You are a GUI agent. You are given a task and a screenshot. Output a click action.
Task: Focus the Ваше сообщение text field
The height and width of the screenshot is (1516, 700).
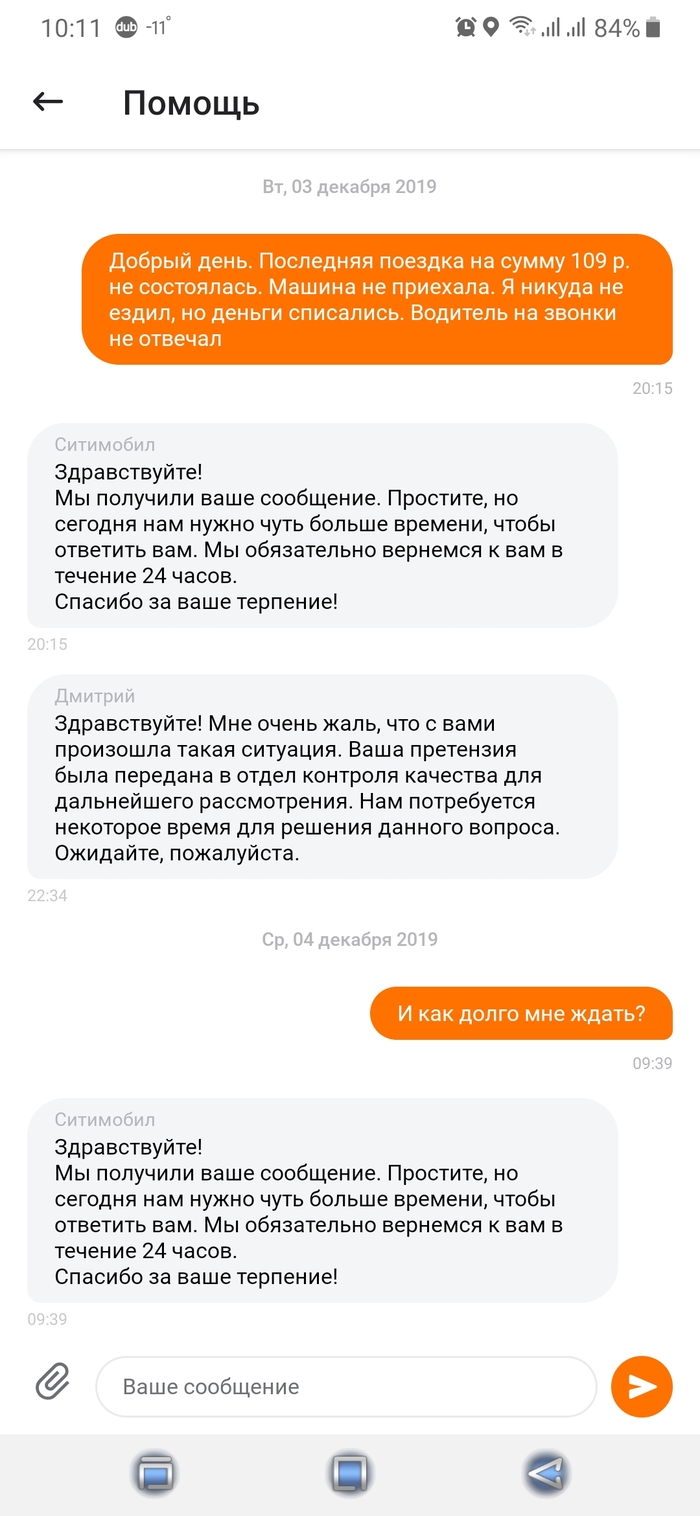point(345,1387)
